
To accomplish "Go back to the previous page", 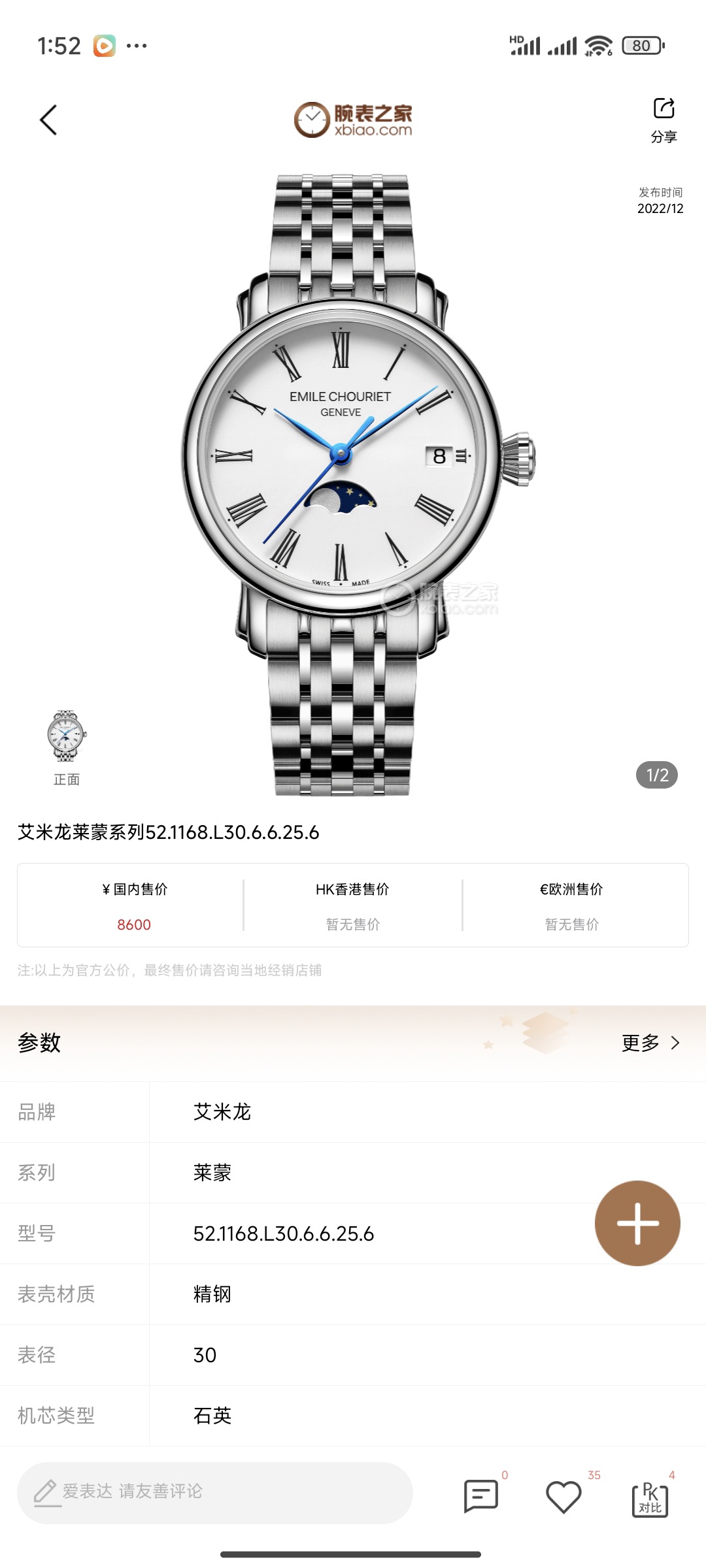I will coord(48,120).
